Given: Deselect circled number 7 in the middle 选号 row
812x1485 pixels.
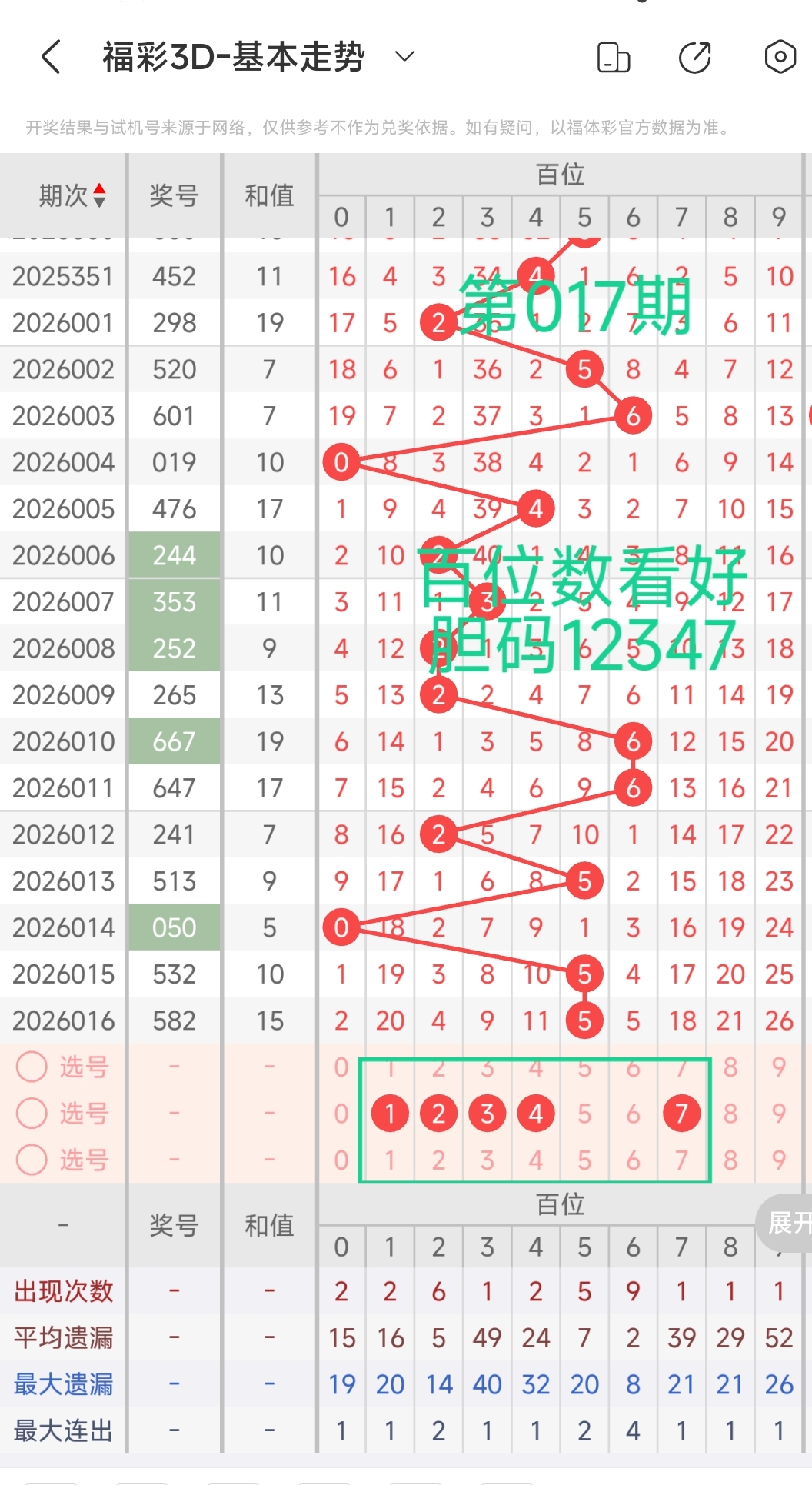Looking at the screenshot, I should click(681, 1114).
